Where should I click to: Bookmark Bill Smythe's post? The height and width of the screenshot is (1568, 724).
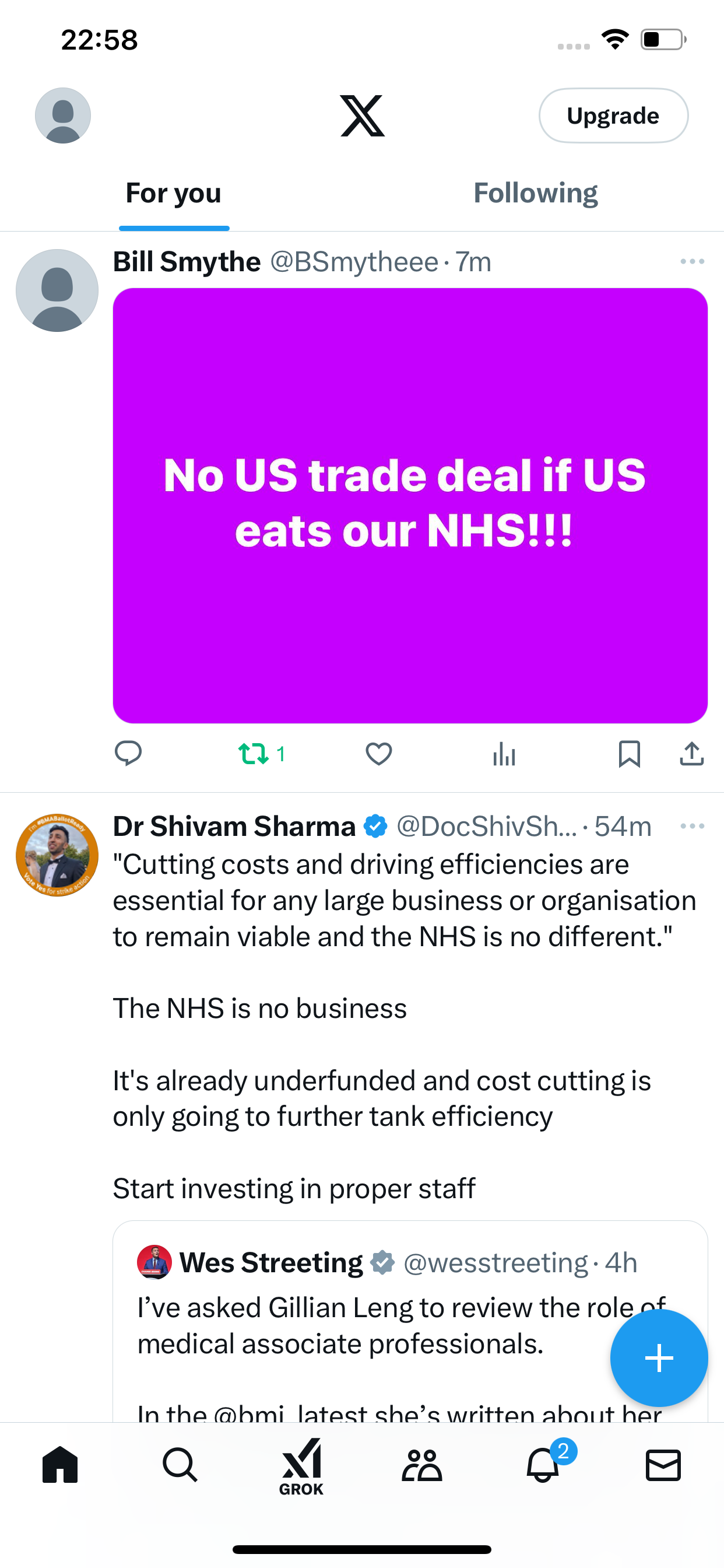click(629, 754)
